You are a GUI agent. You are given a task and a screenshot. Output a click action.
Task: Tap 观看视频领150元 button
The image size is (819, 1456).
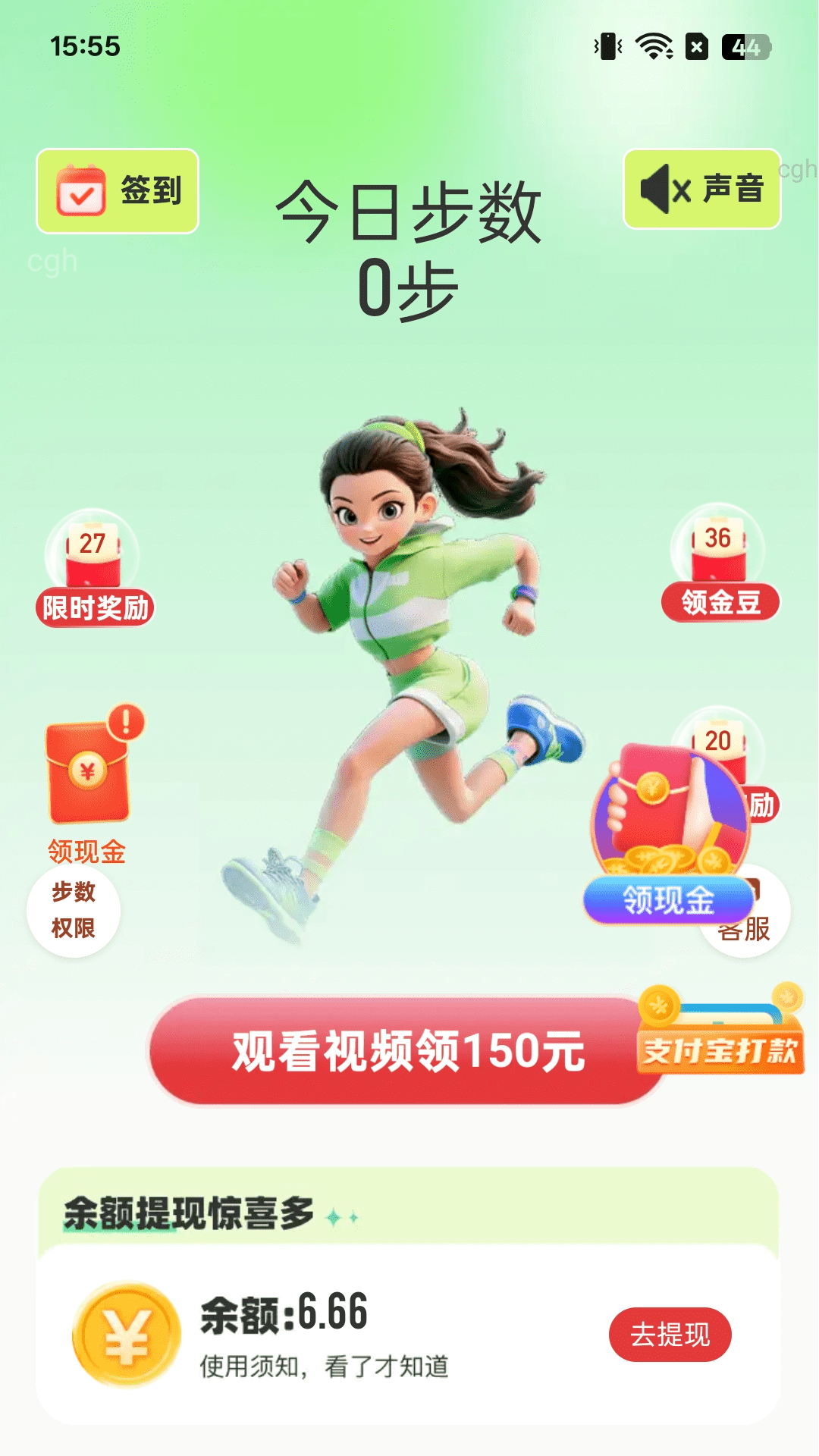pos(407,1051)
